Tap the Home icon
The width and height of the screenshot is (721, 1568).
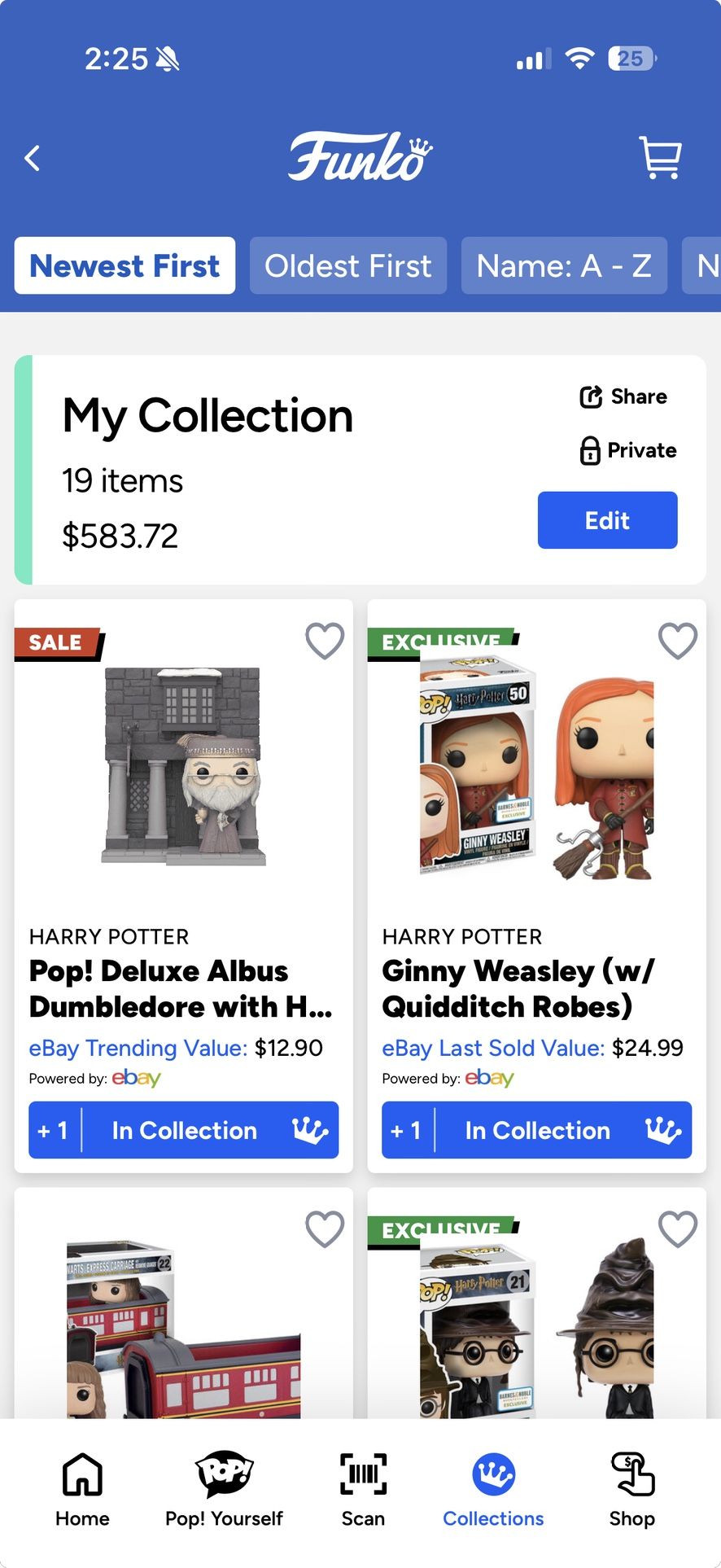[x=81, y=1474]
